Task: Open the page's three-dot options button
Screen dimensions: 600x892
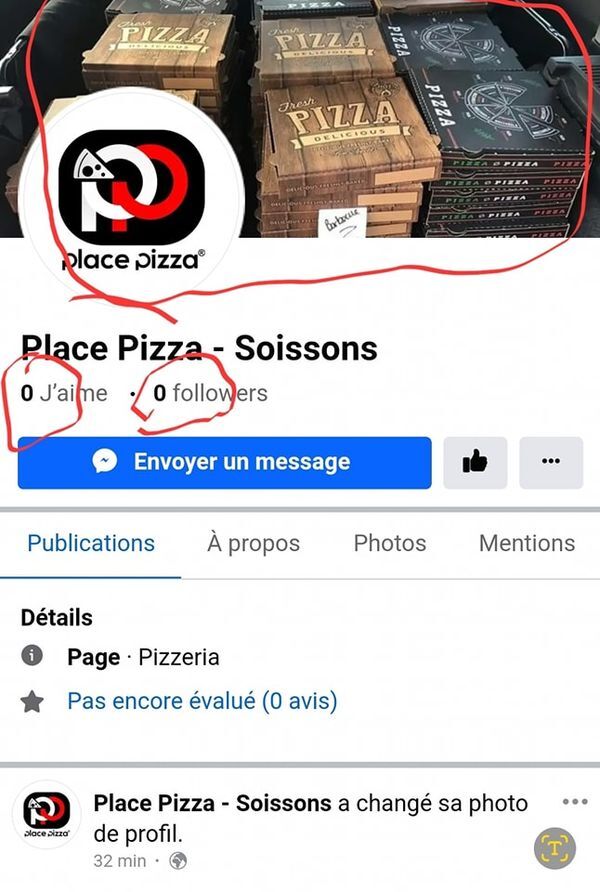Action: [550, 462]
